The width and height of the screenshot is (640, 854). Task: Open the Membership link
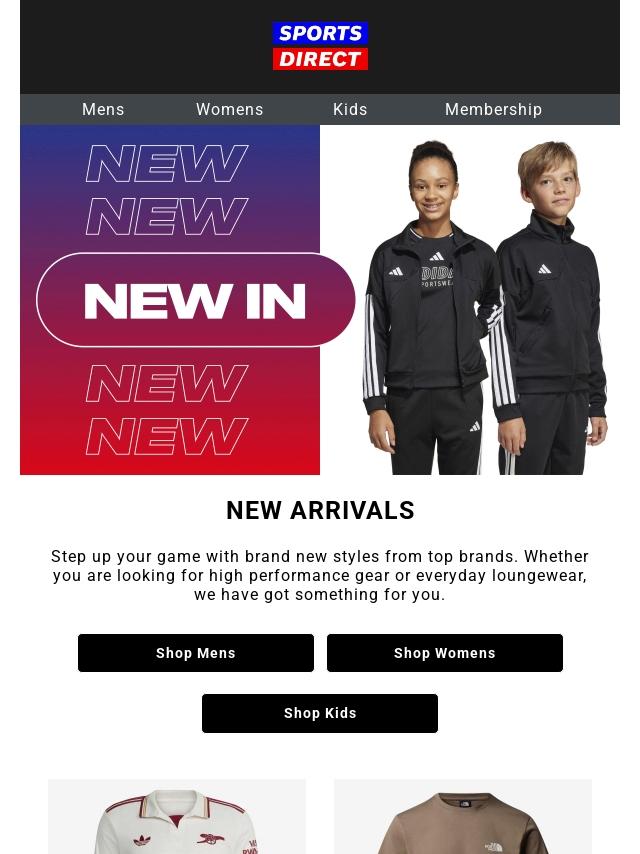coord(493,110)
